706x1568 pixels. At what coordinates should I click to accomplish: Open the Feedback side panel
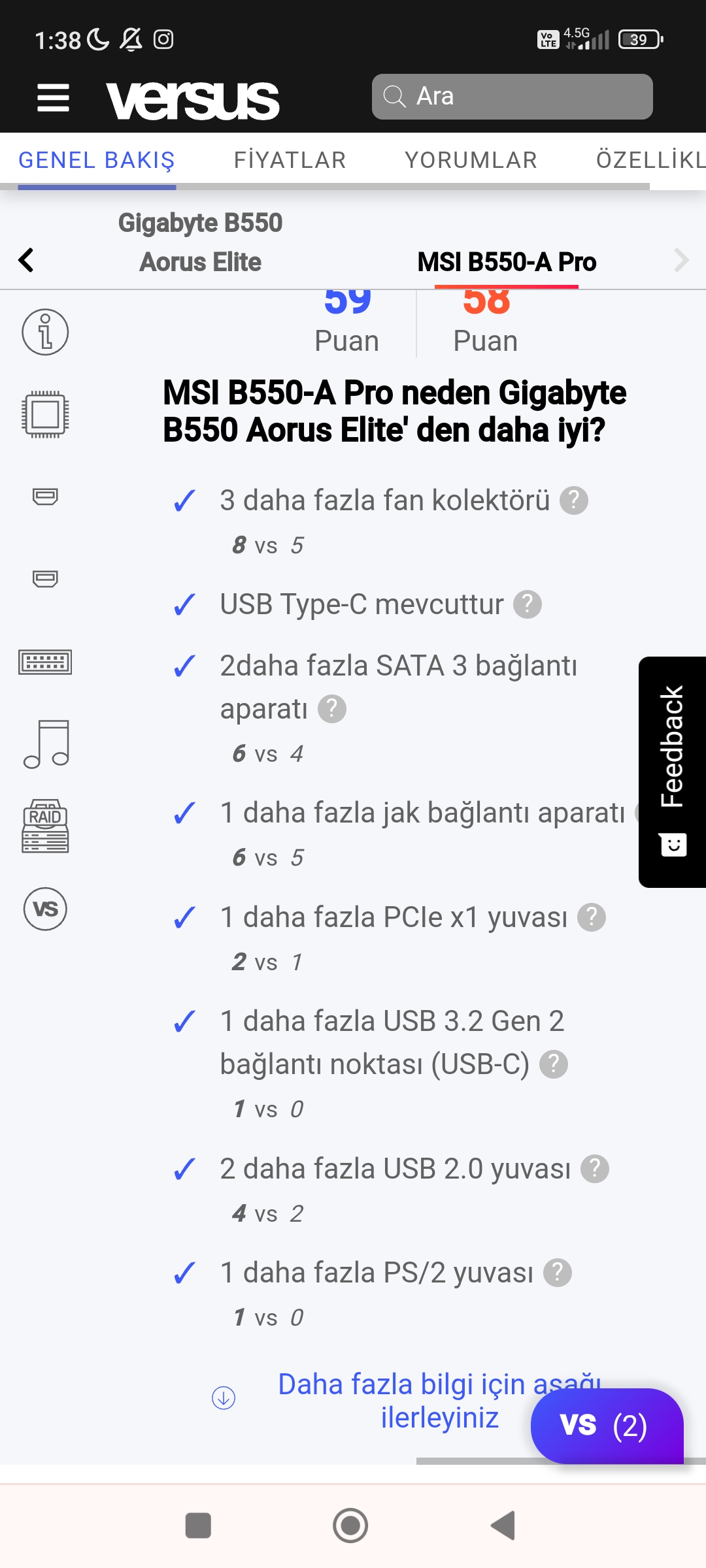click(x=672, y=771)
